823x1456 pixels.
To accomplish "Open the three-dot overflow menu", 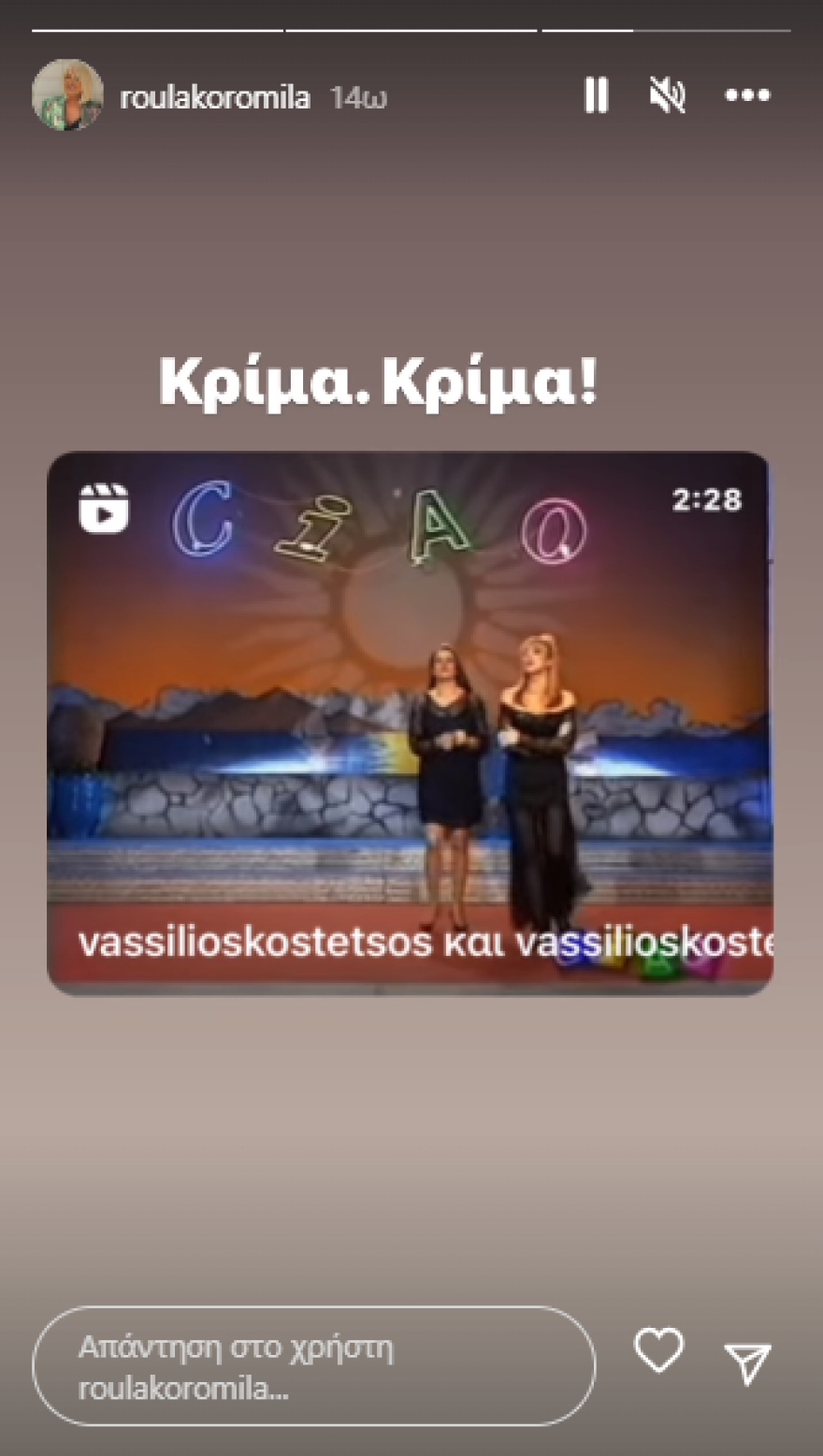I will coord(747,95).
